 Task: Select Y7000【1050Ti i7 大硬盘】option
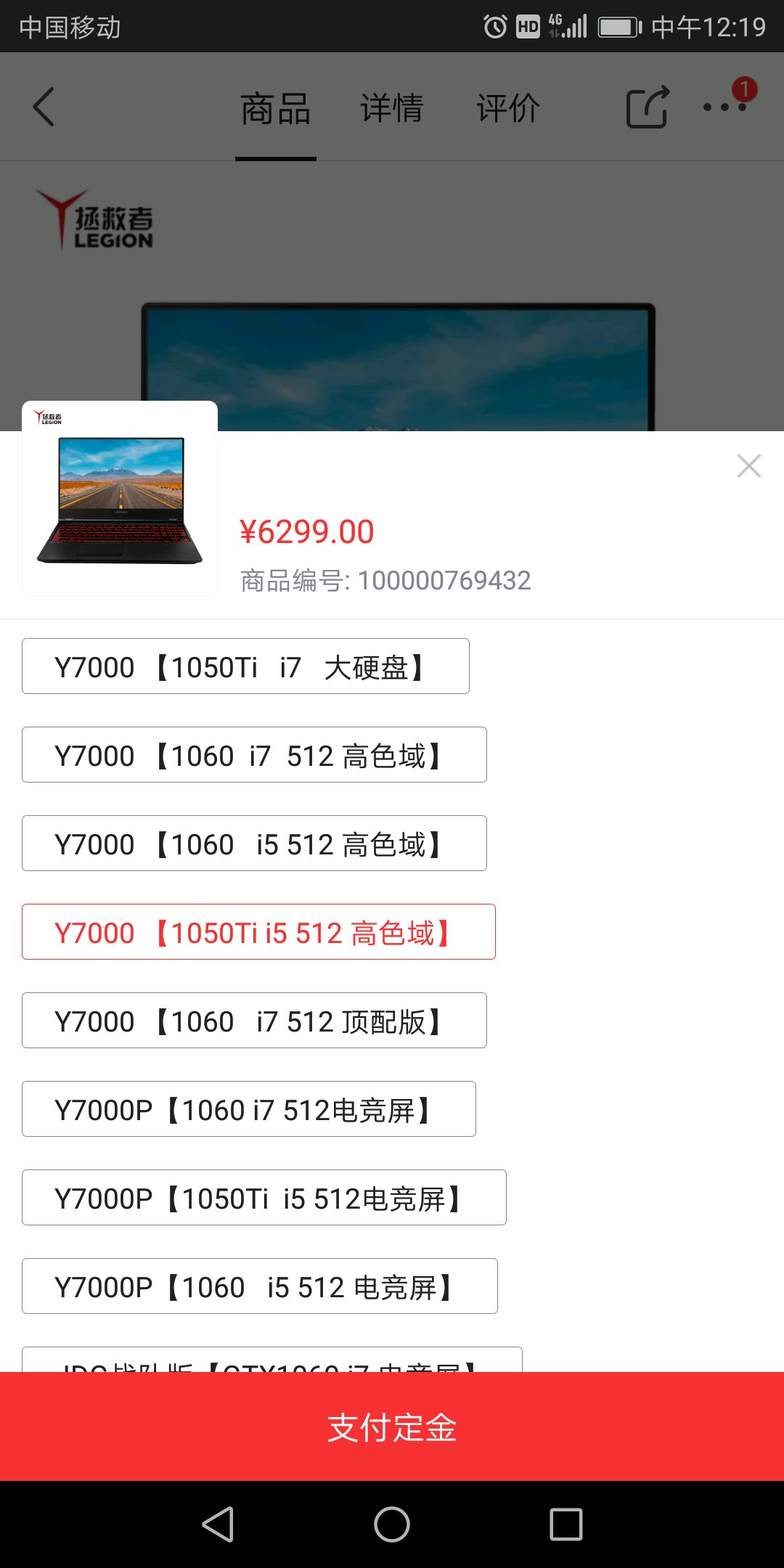(x=245, y=666)
